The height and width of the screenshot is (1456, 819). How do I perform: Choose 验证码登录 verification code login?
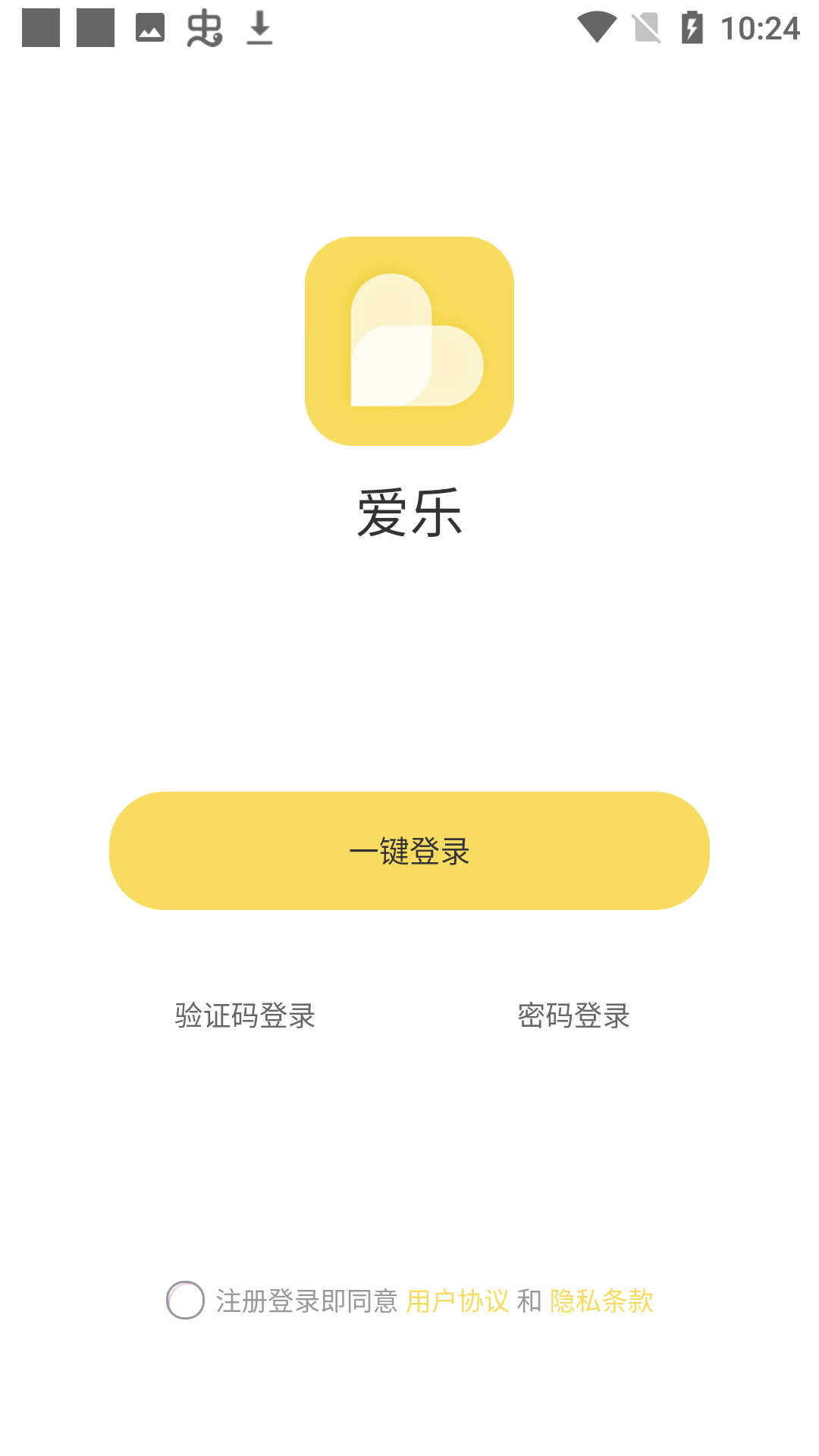point(245,1016)
